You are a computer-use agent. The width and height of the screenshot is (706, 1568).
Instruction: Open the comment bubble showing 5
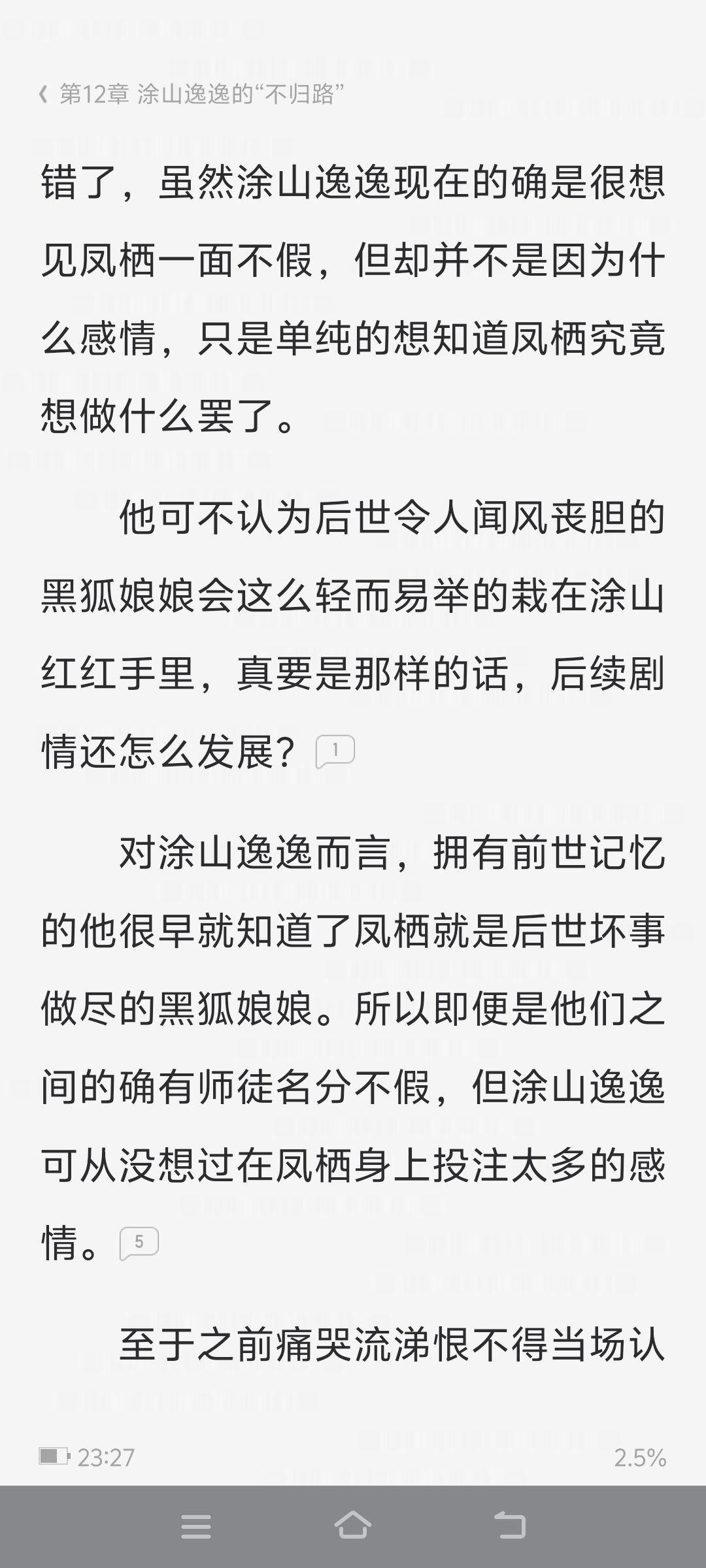pyautogui.click(x=139, y=1243)
